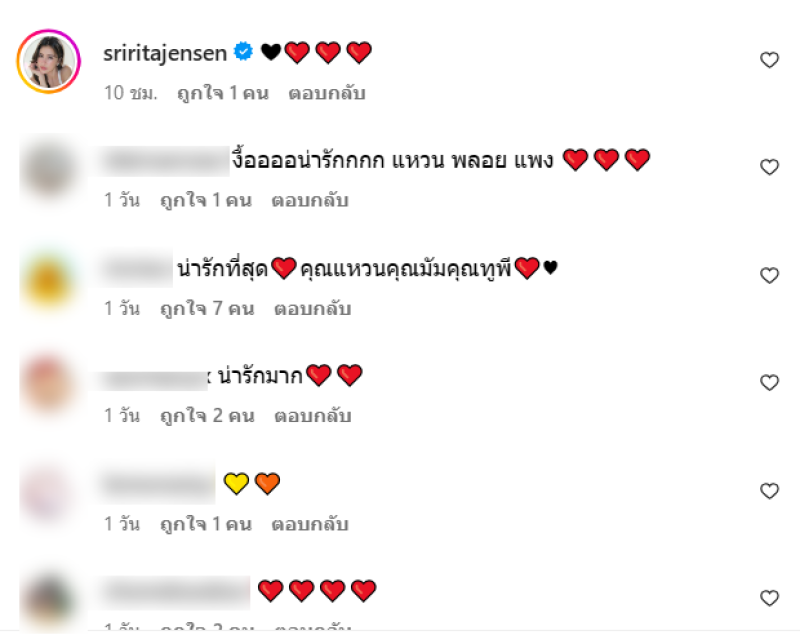The height and width of the screenshot is (635, 800).
Task: Like the น่ารักที่สุด comment
Action: pyautogui.click(x=769, y=275)
